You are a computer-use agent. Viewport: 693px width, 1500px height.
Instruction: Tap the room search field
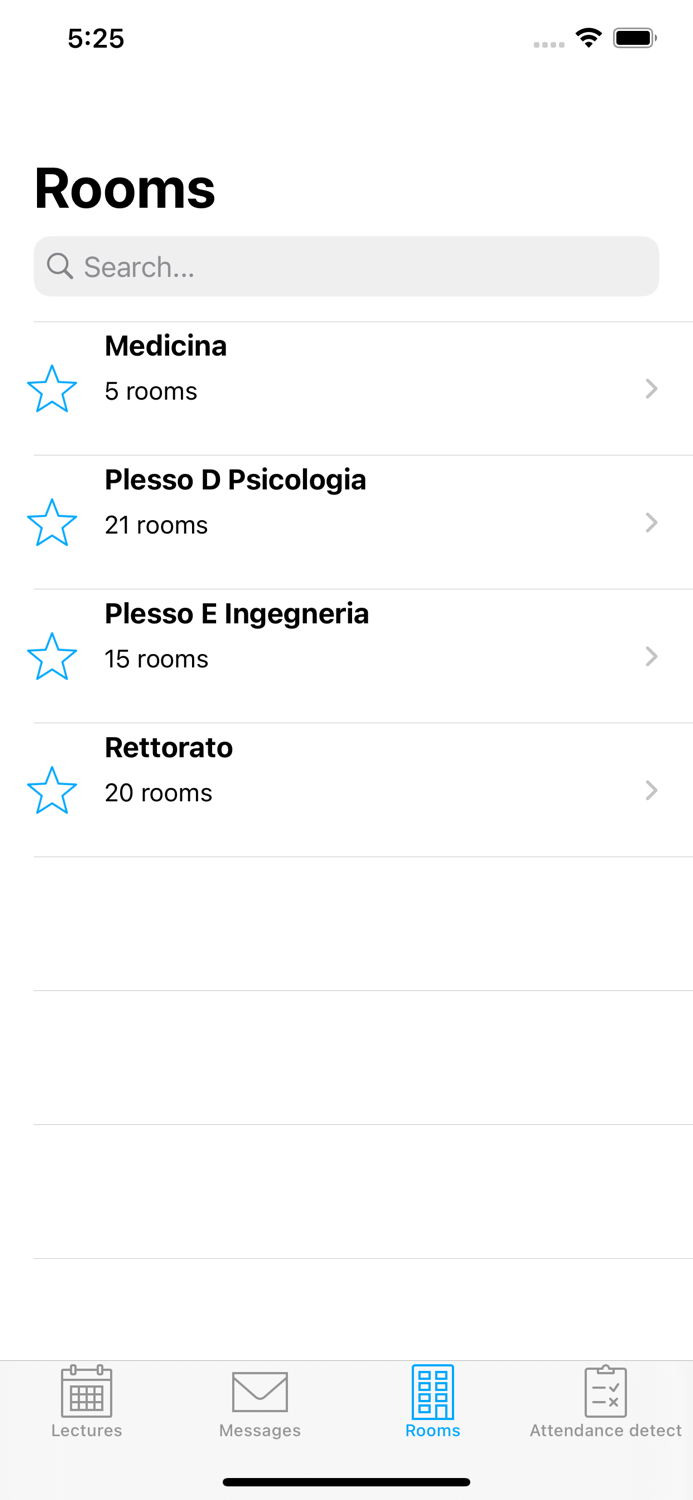346,267
